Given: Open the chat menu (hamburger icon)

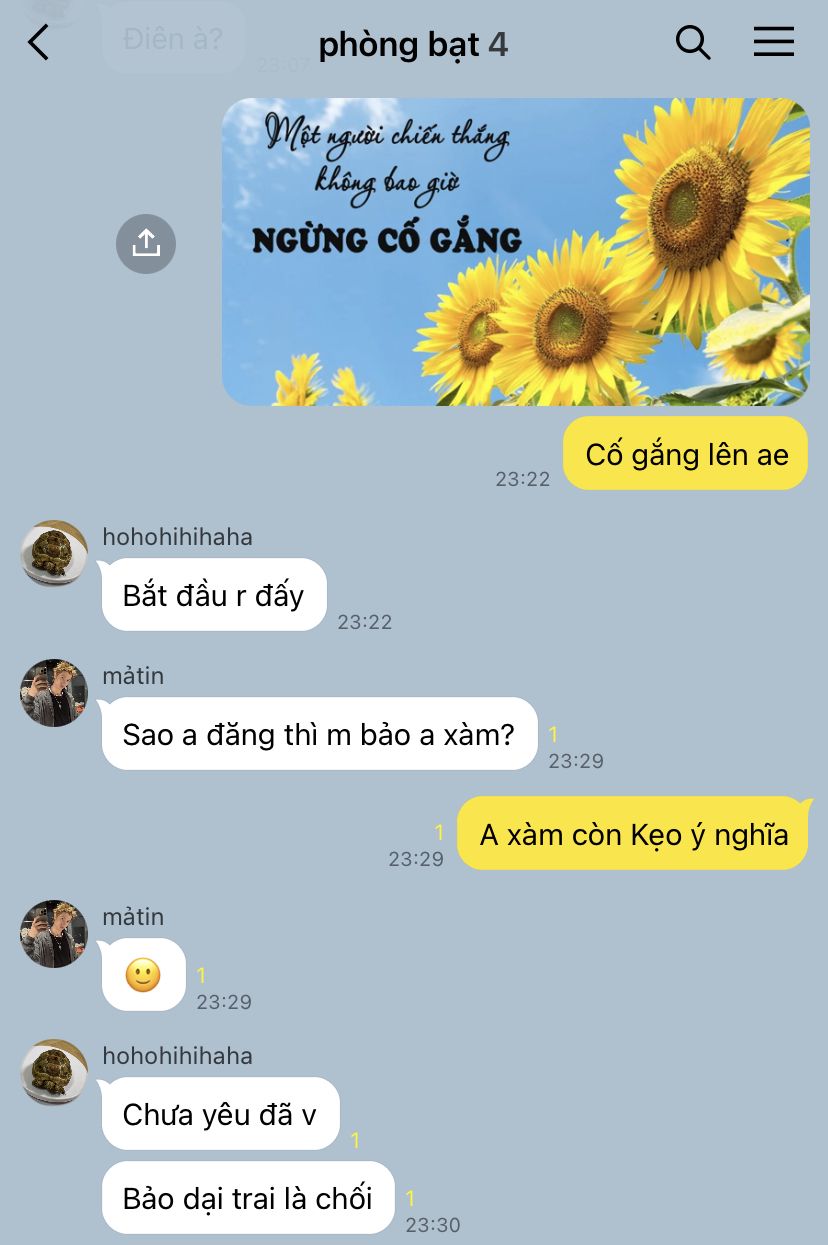Looking at the screenshot, I should point(774,42).
